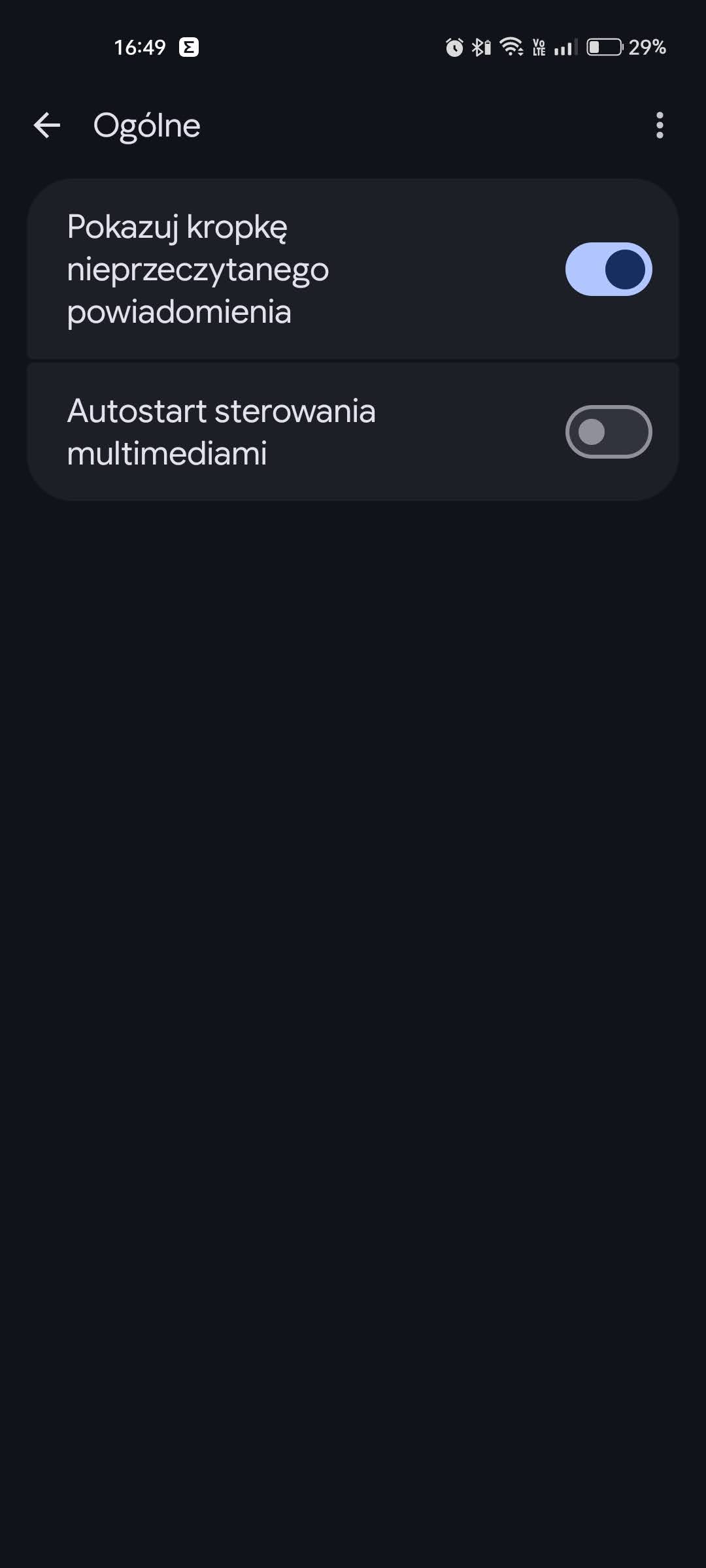Open the three-dot overflow menu
Screen dimensions: 706x1568
coord(659,125)
